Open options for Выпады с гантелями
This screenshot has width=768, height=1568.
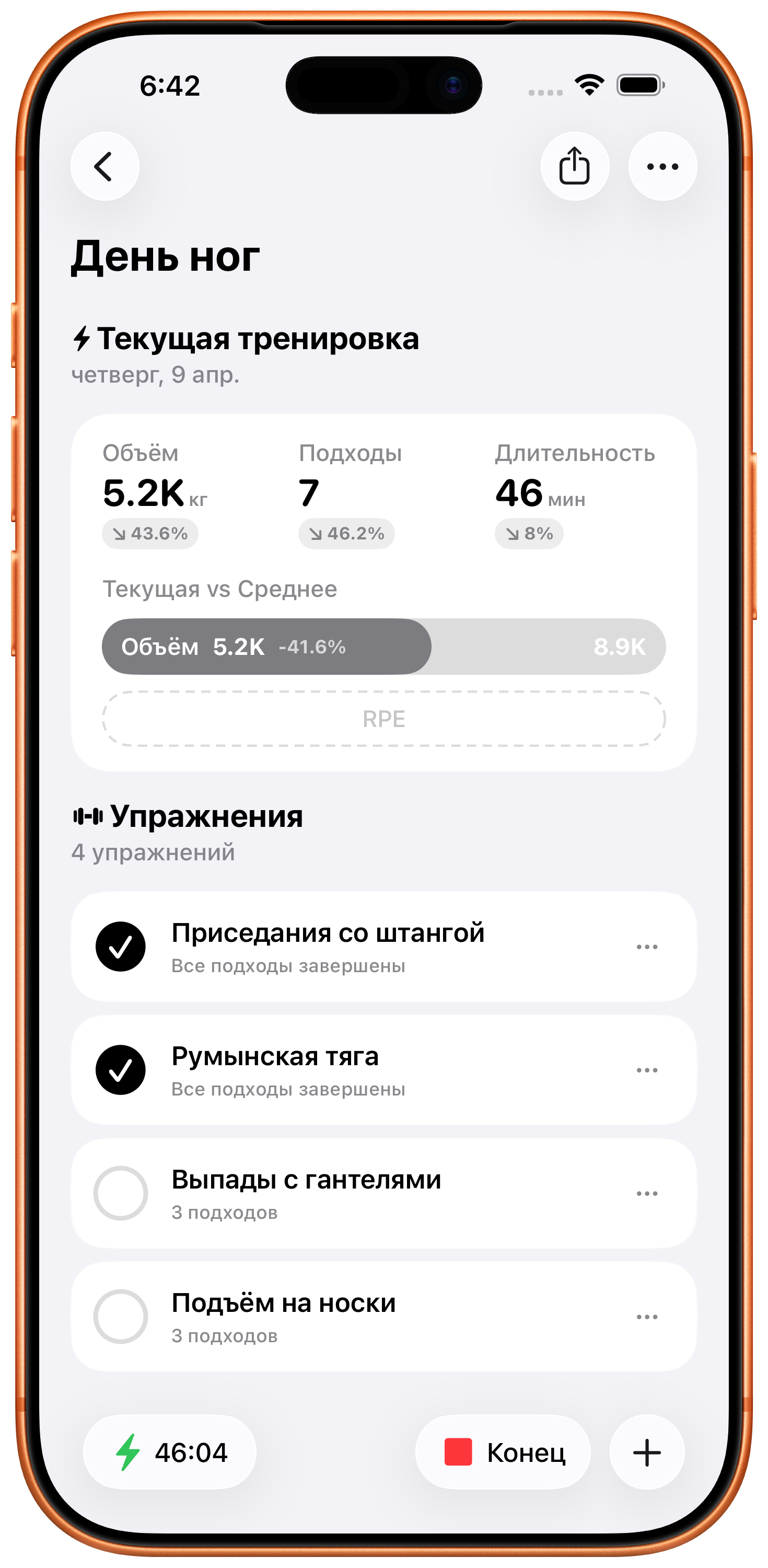coord(646,1193)
